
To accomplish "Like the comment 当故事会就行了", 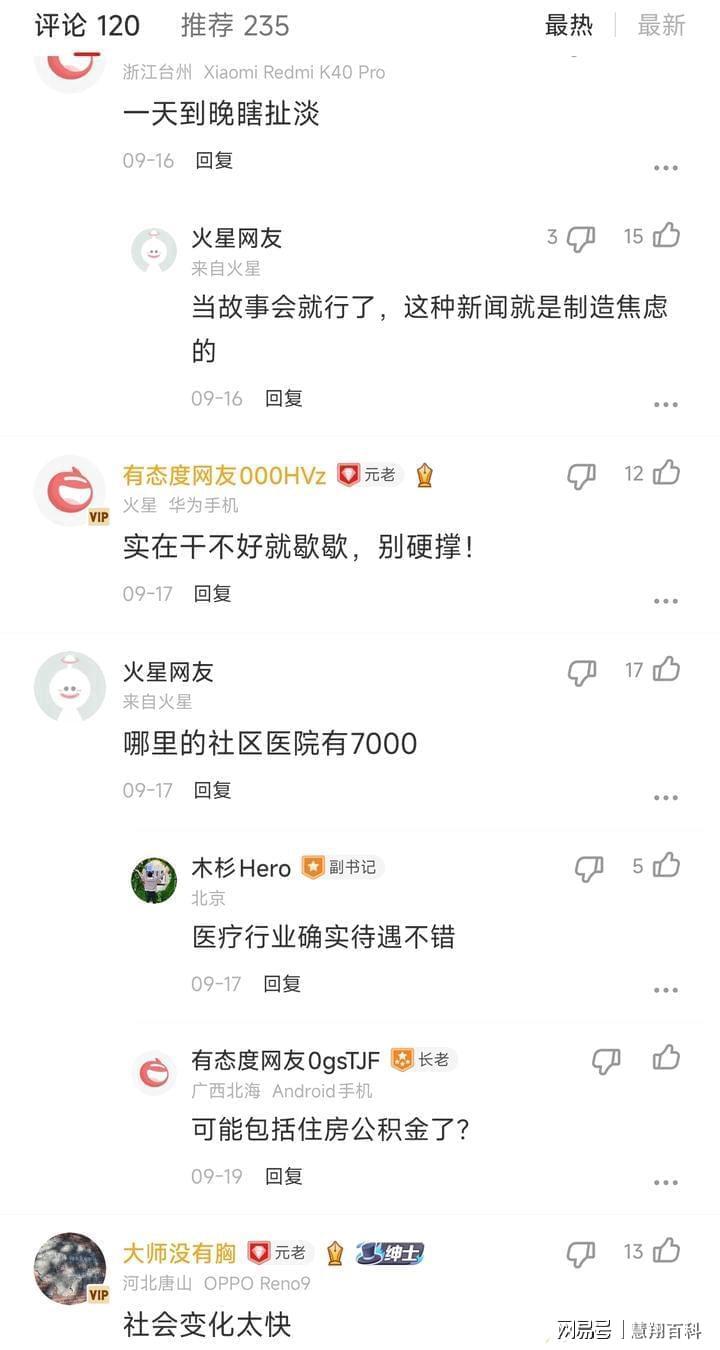I will pos(666,236).
